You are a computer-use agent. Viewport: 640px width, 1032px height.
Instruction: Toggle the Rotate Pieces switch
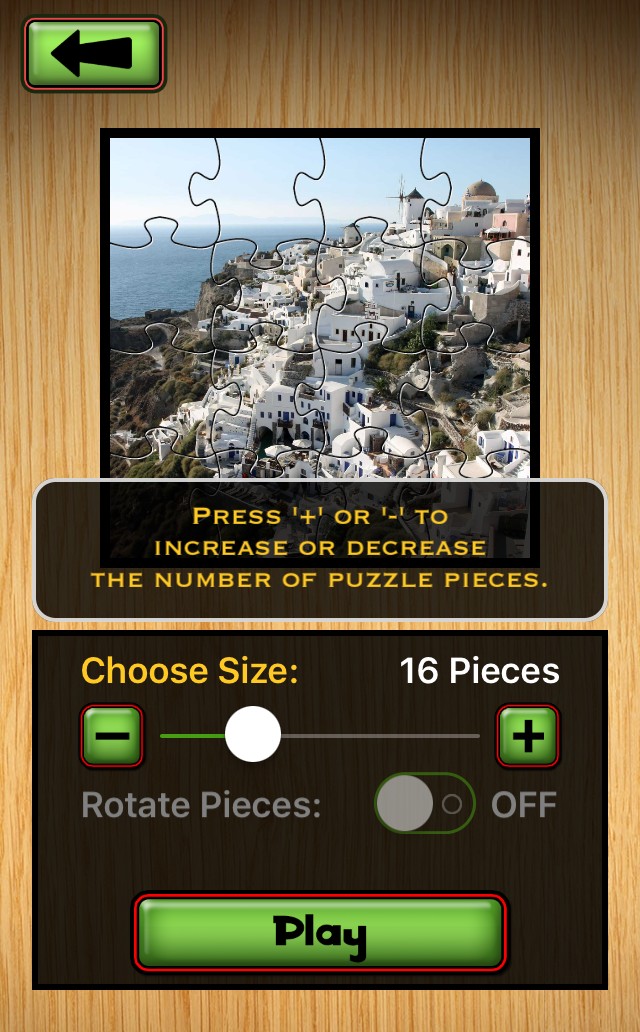point(424,803)
